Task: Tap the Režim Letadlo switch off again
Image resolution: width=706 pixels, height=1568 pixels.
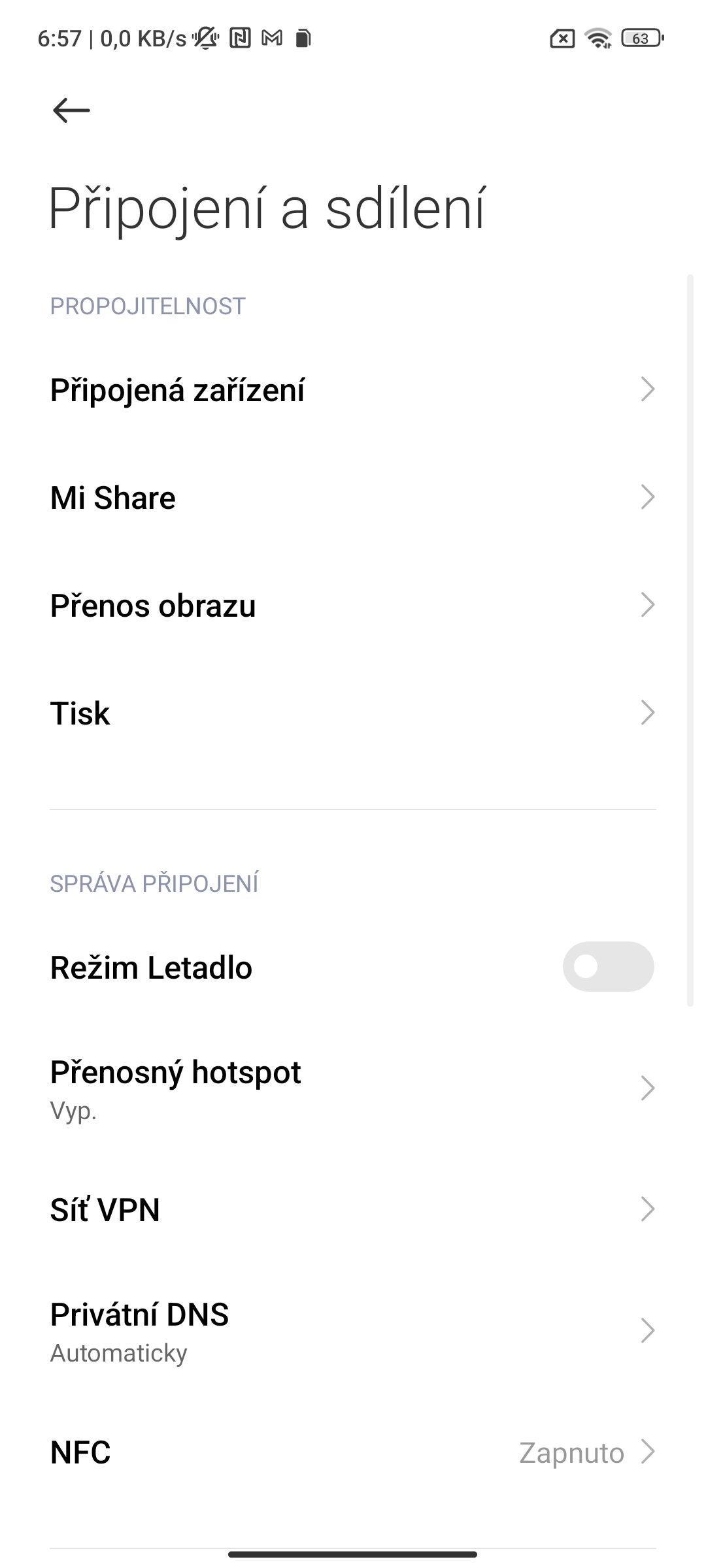Action: [608, 967]
